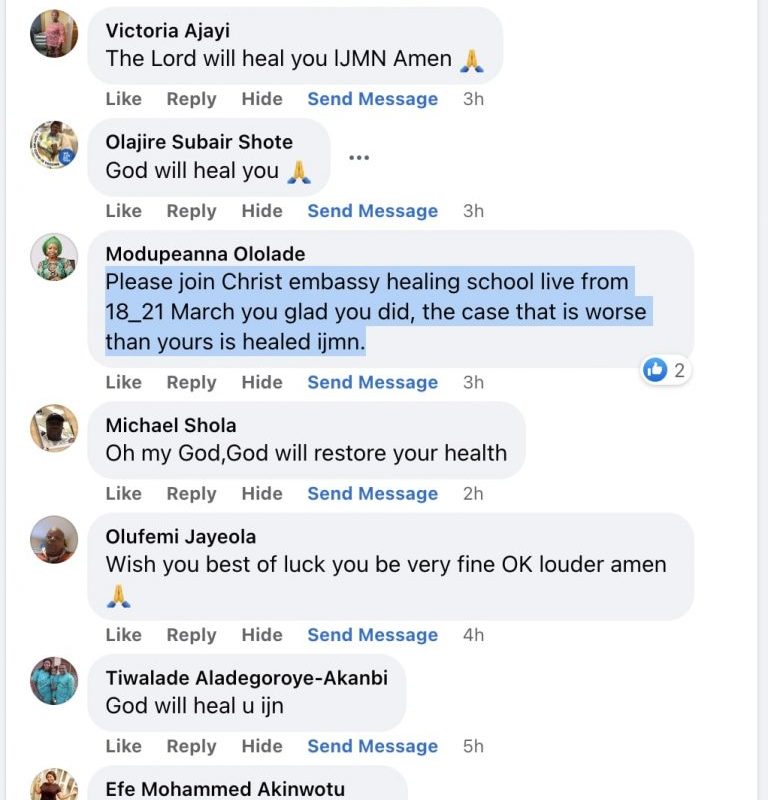Hide Michael Shola's comment
768x800 pixels.
tap(262, 493)
